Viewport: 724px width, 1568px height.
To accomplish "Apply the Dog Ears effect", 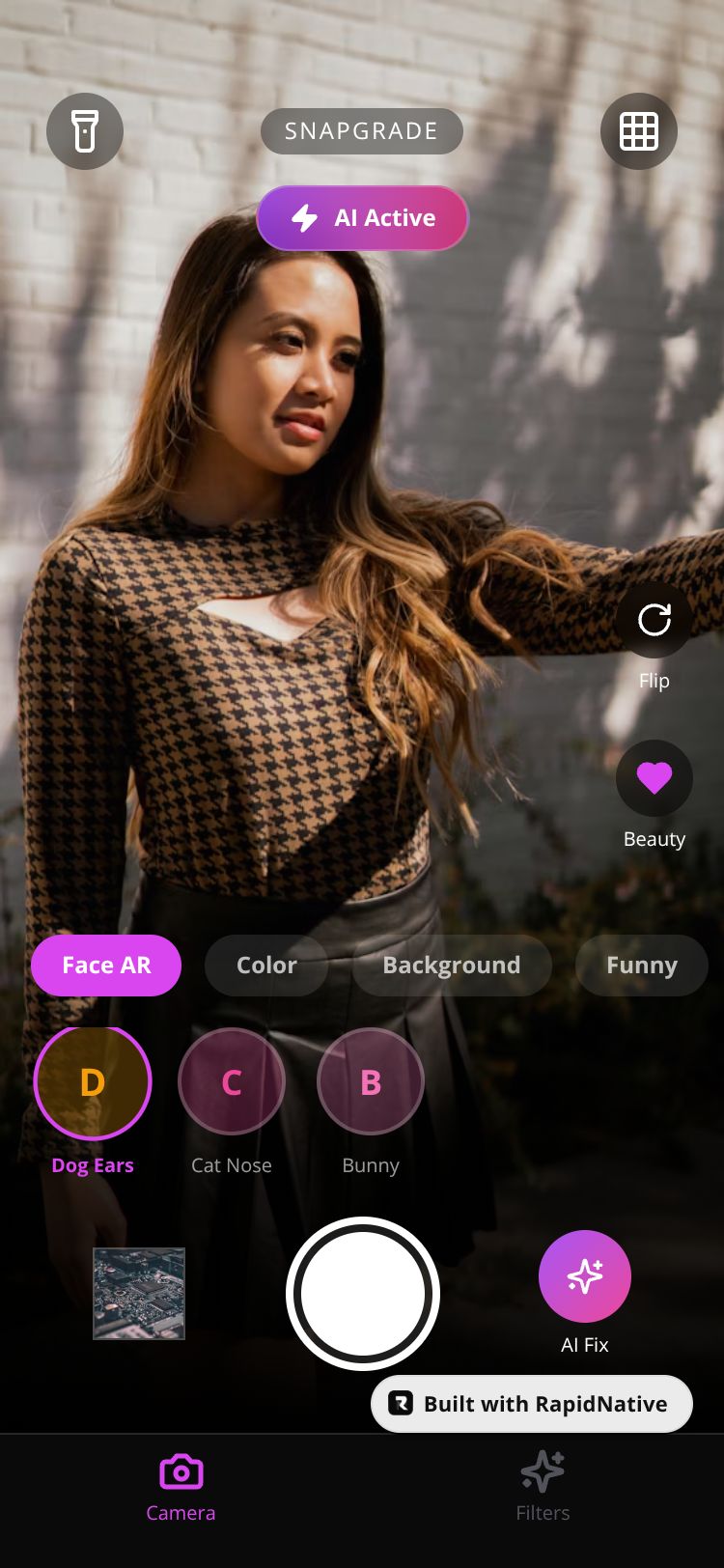I will coord(93,1083).
